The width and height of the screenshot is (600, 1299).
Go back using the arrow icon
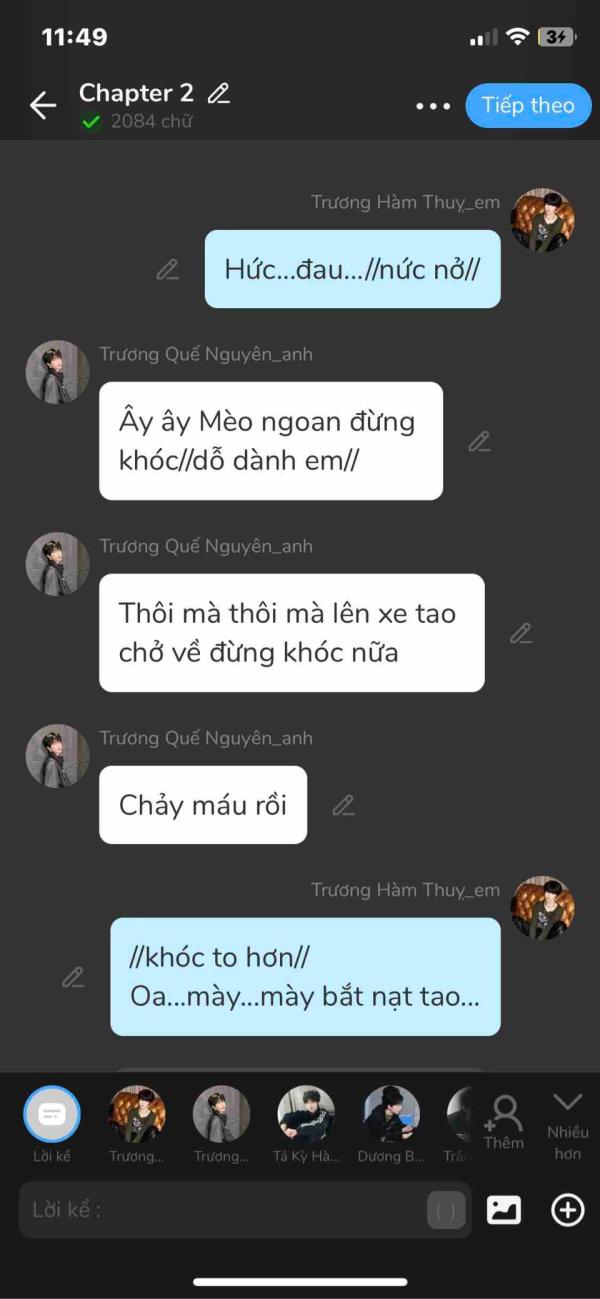(x=43, y=105)
